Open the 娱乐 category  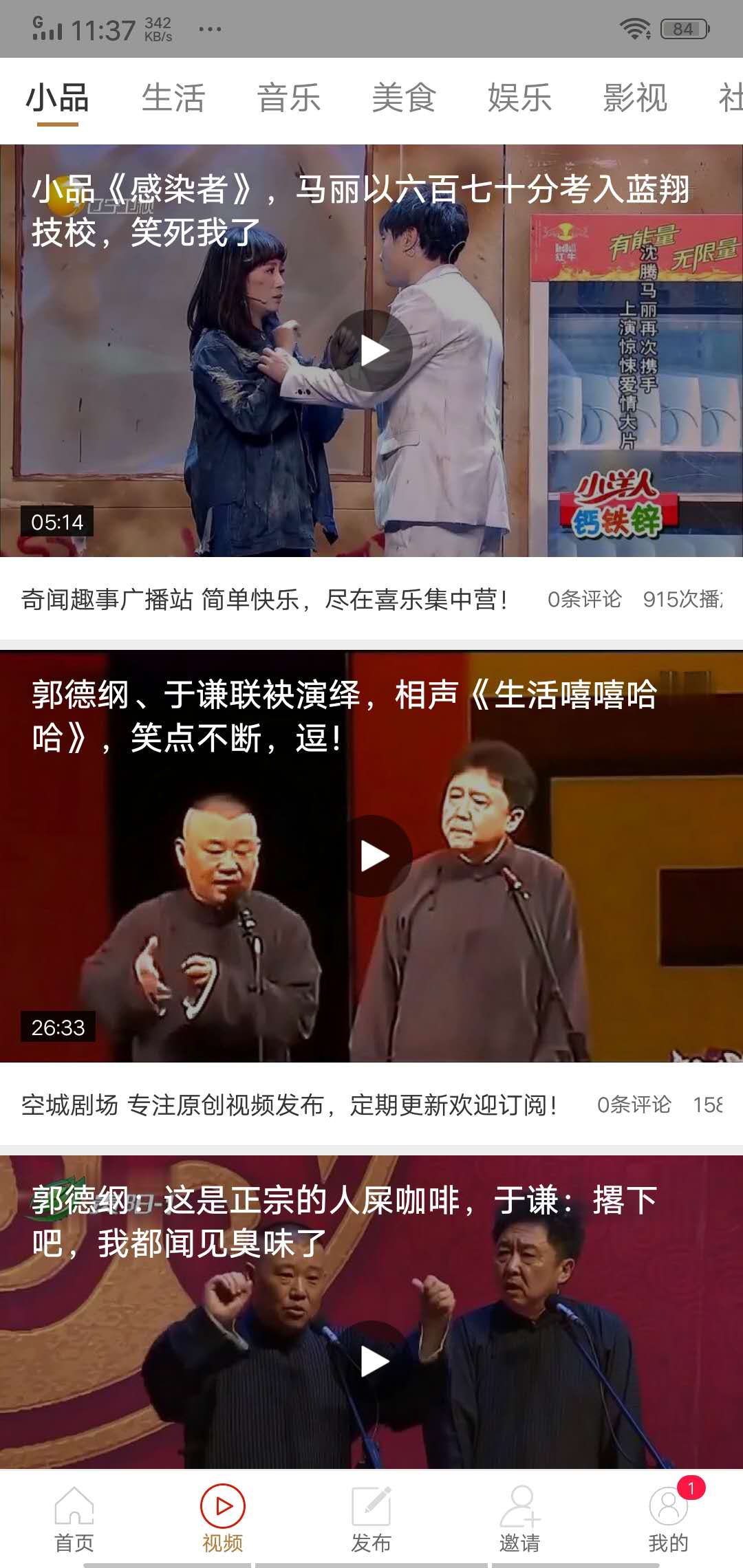coord(519,99)
